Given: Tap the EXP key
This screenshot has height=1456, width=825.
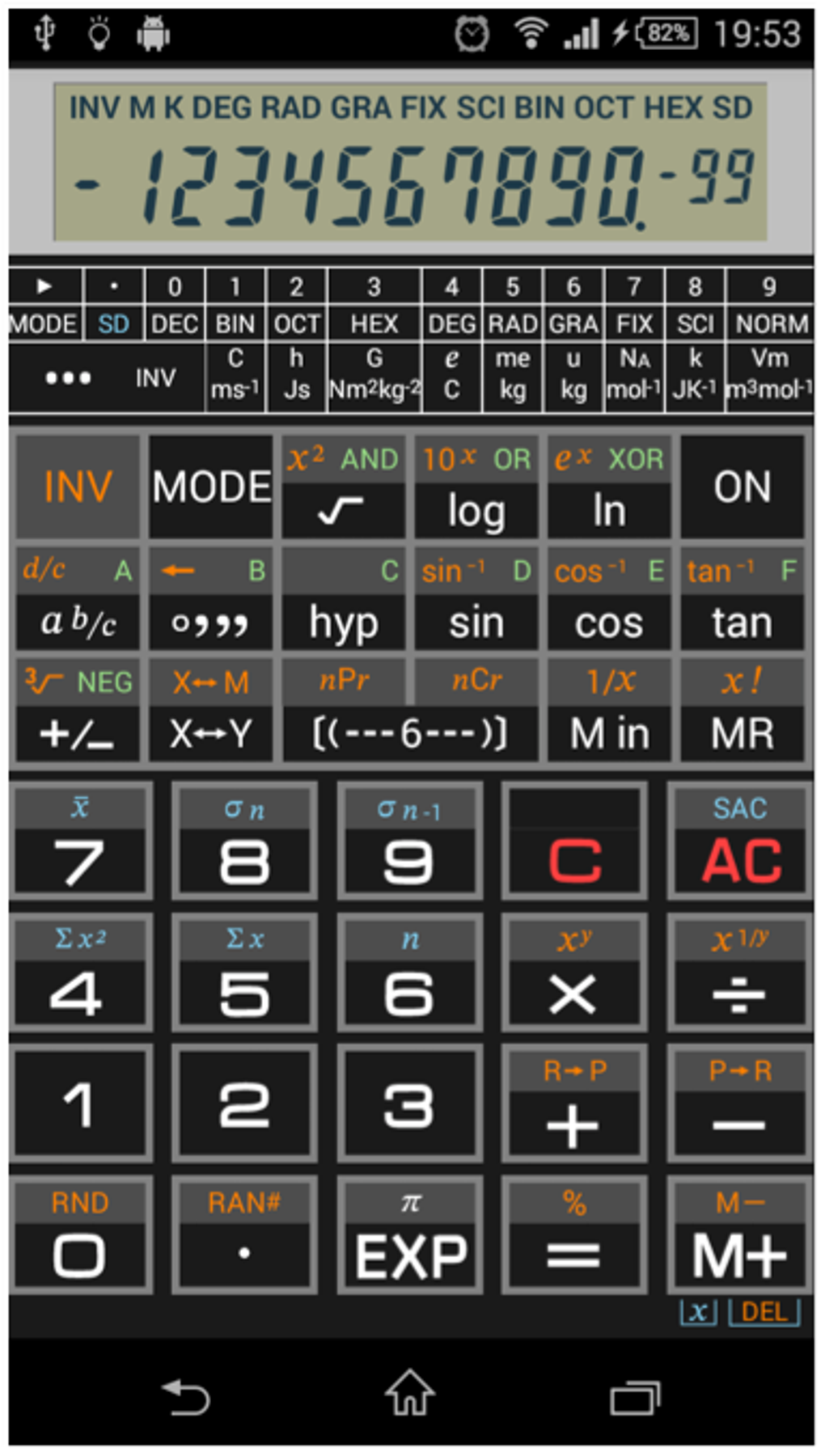Looking at the screenshot, I should pyautogui.click(x=410, y=1256).
